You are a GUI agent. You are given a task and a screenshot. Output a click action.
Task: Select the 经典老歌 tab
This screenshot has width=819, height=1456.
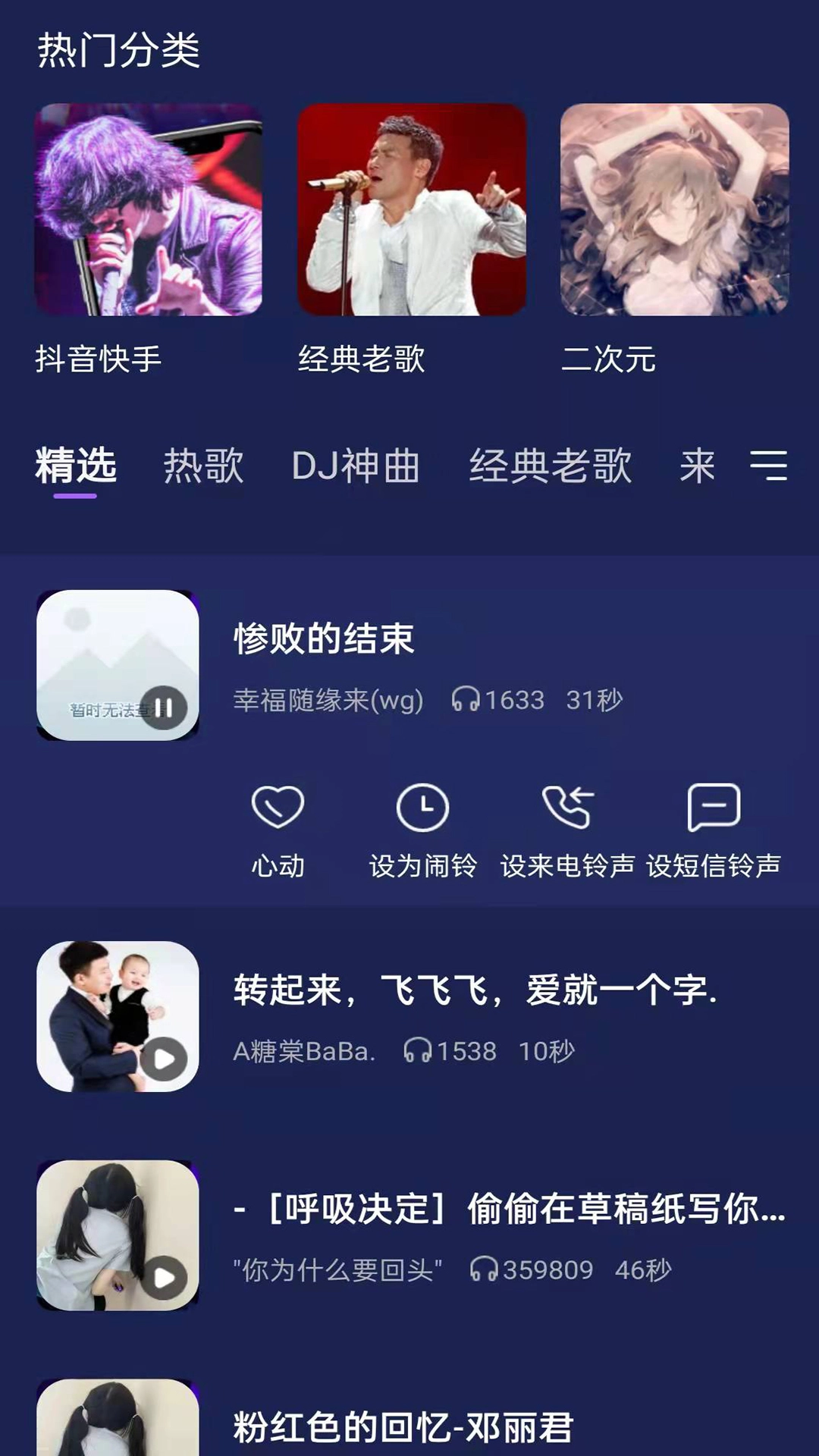tap(551, 466)
